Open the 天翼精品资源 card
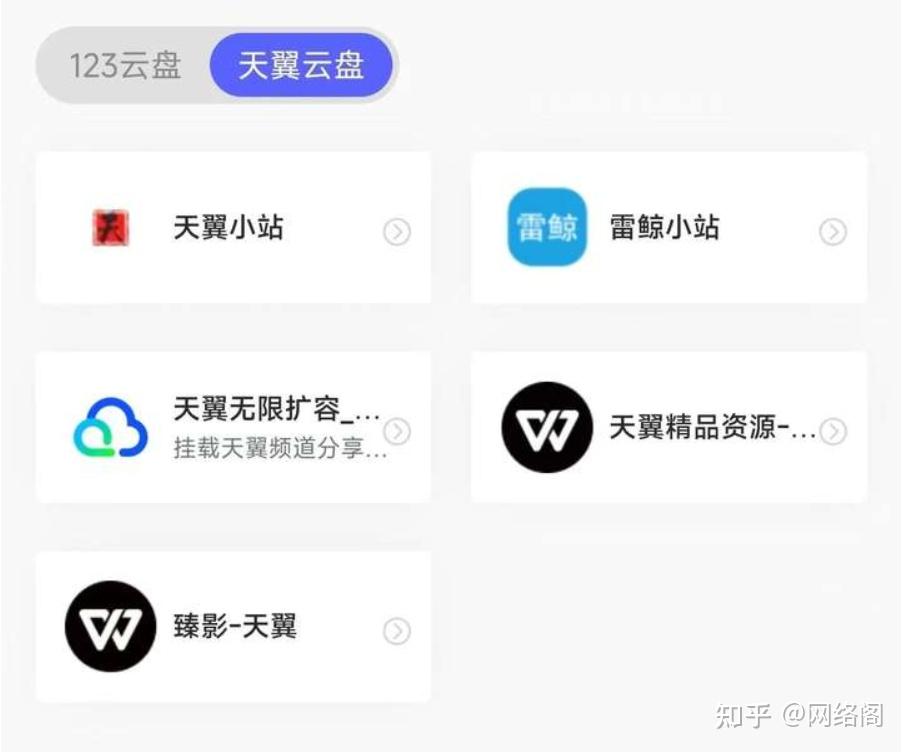Screen dimensions: 907x752 pyautogui.click(x=668, y=427)
